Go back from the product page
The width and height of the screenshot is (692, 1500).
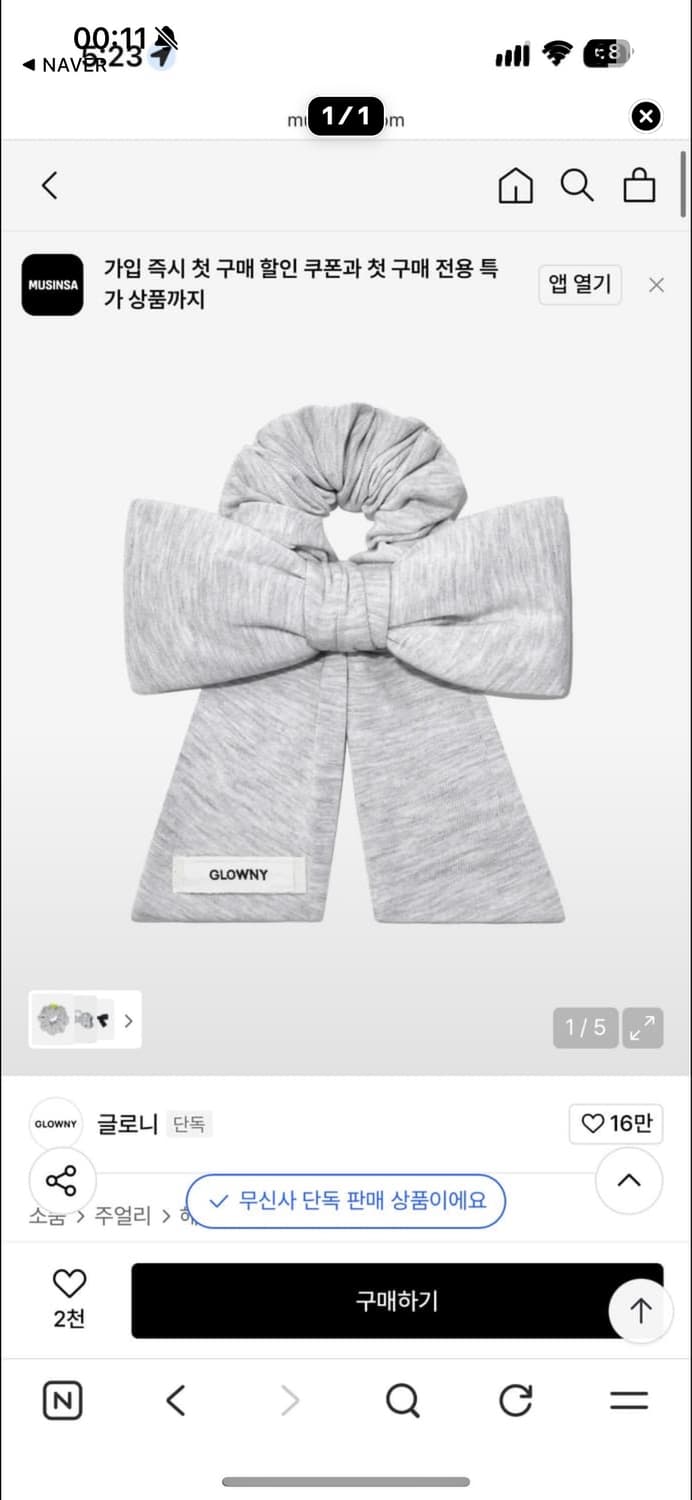click(50, 185)
